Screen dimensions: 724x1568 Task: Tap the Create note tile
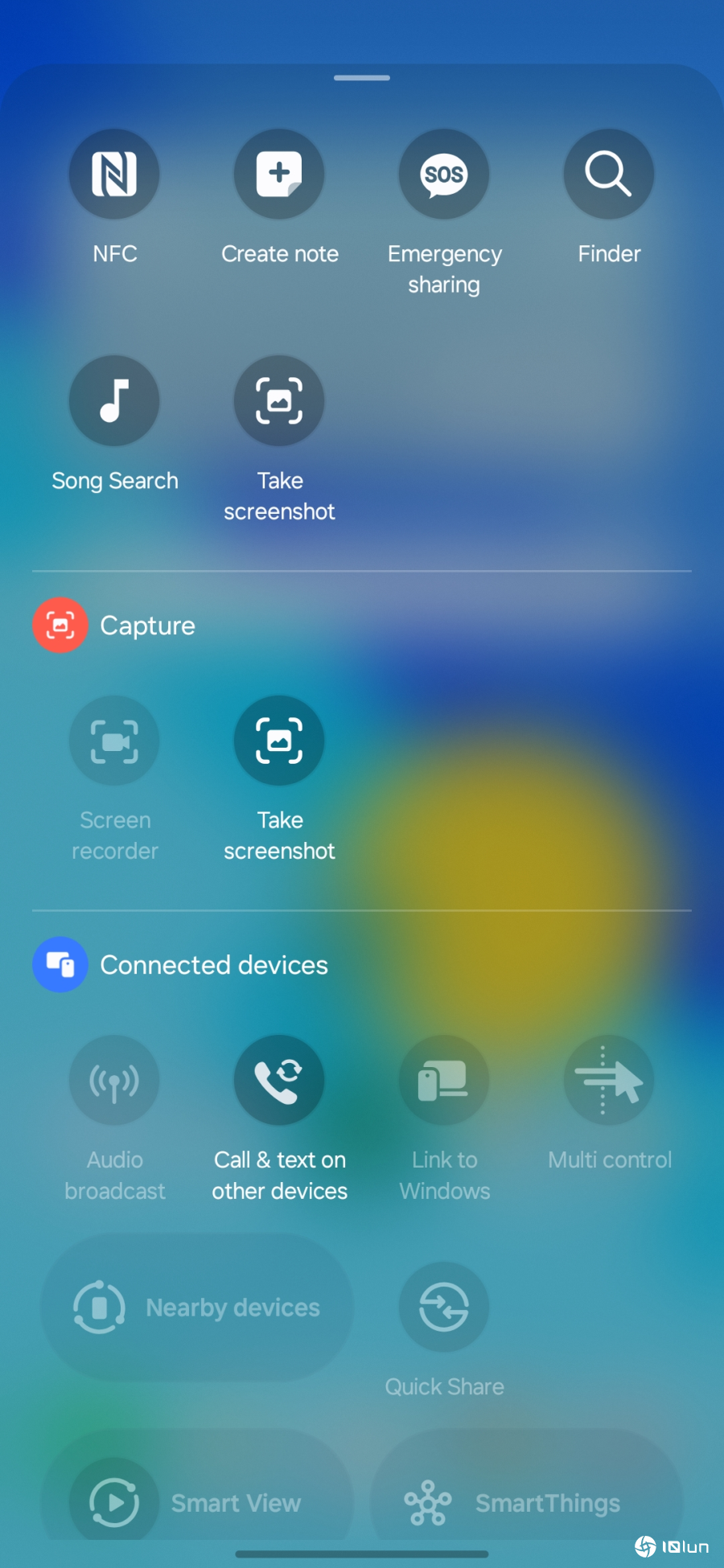(279, 174)
